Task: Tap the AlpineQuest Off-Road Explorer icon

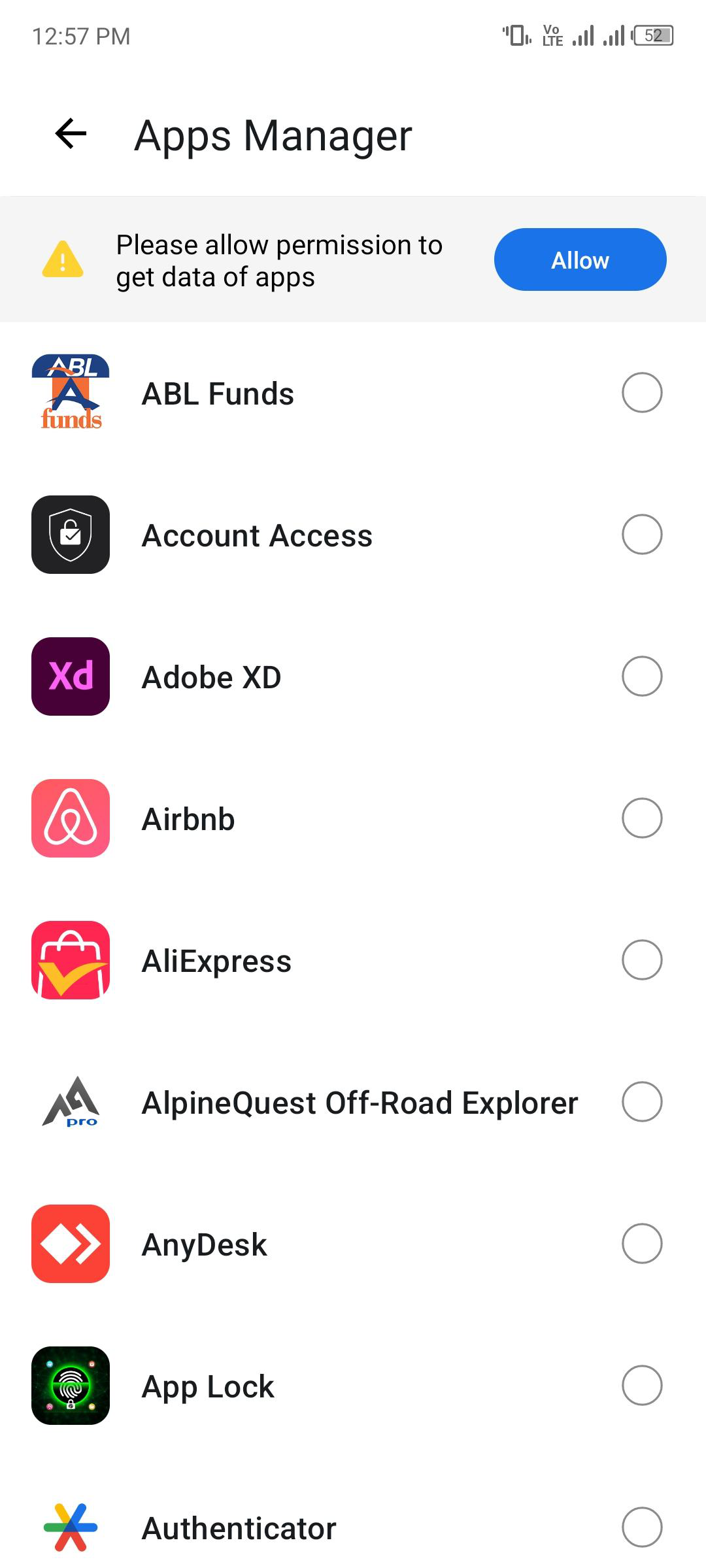Action: (x=70, y=1102)
